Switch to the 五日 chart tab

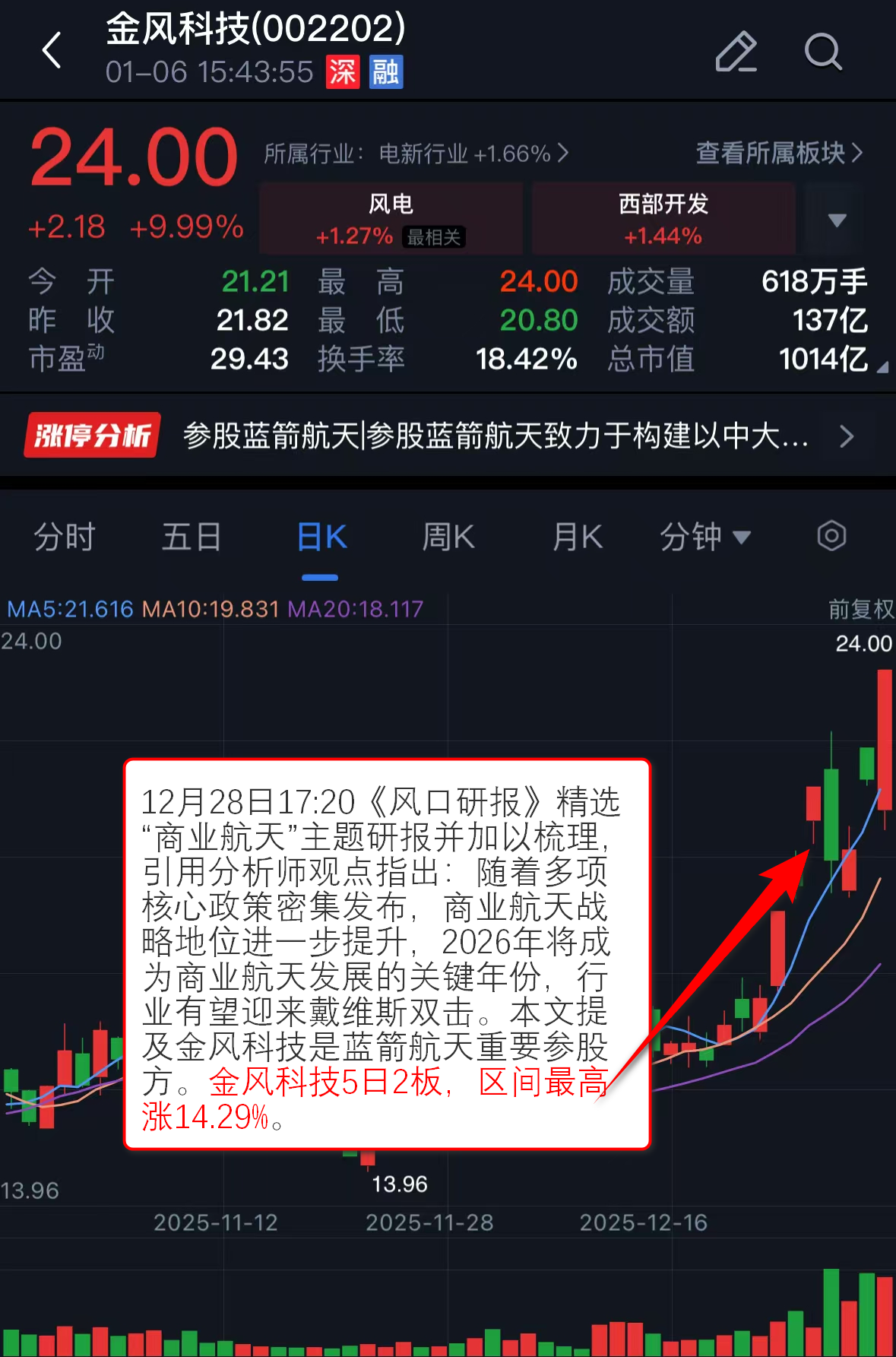191,537
